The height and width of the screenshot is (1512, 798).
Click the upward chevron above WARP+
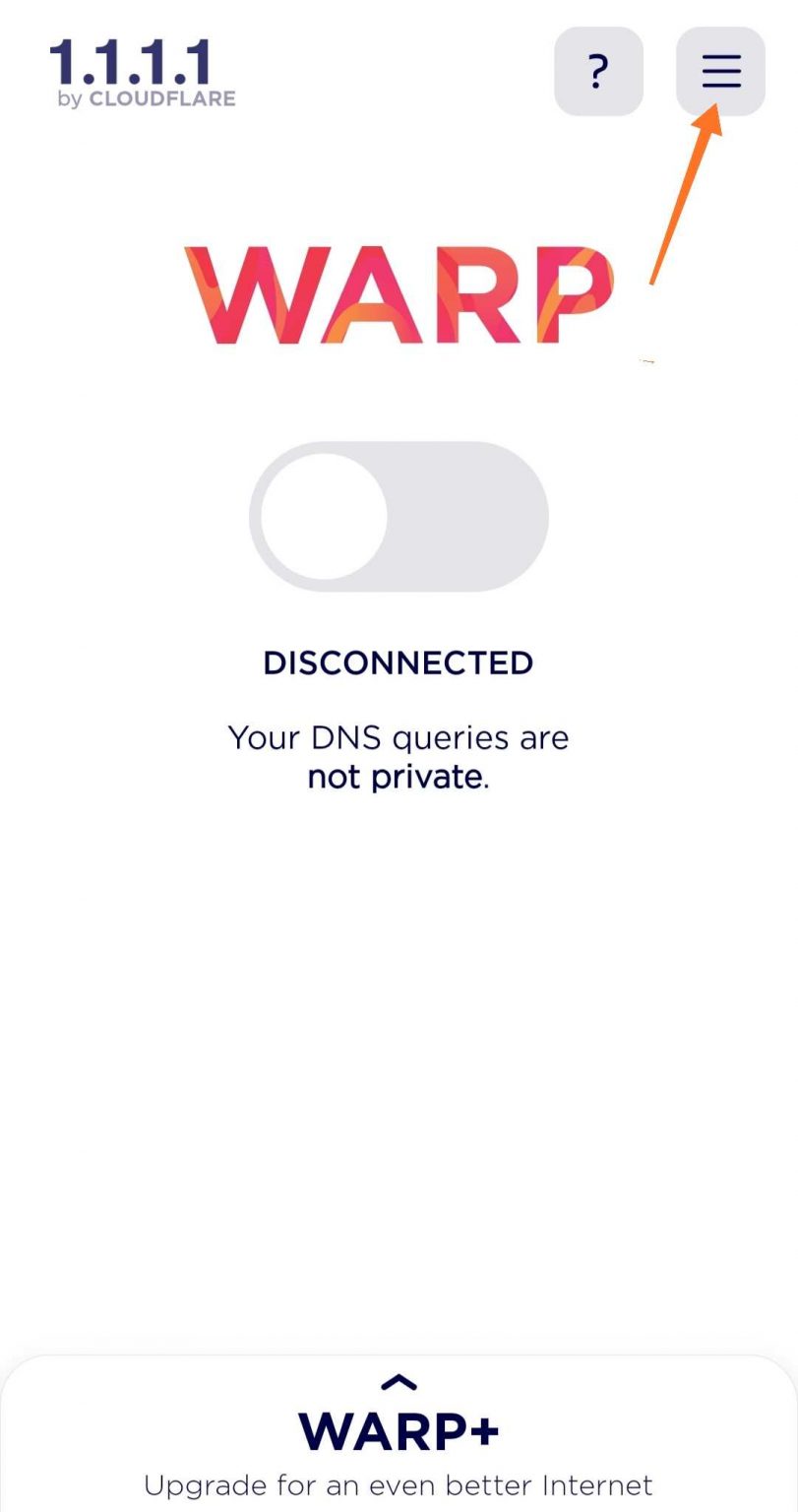click(399, 1382)
